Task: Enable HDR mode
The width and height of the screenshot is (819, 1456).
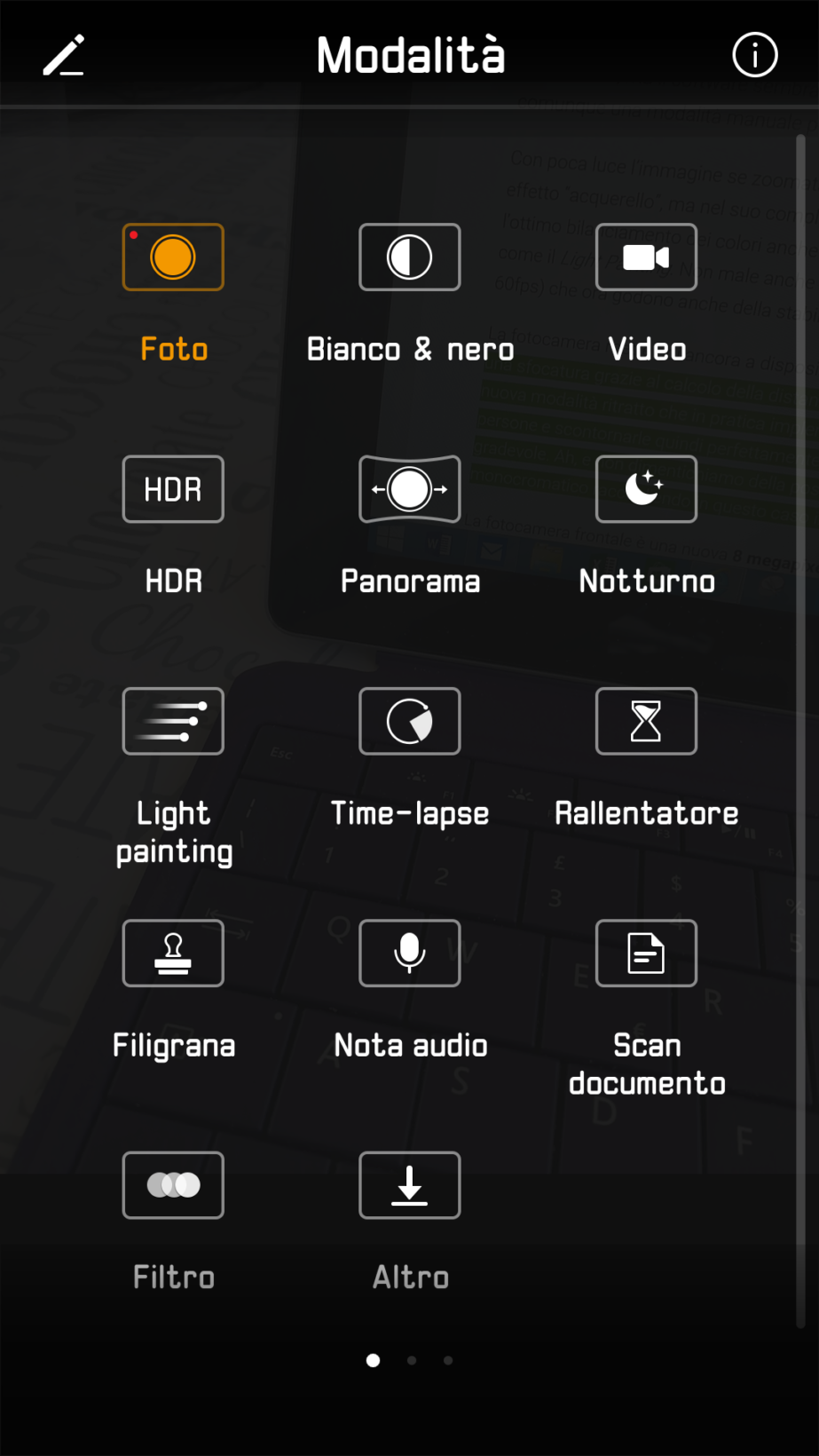Action: pyautogui.click(x=173, y=489)
